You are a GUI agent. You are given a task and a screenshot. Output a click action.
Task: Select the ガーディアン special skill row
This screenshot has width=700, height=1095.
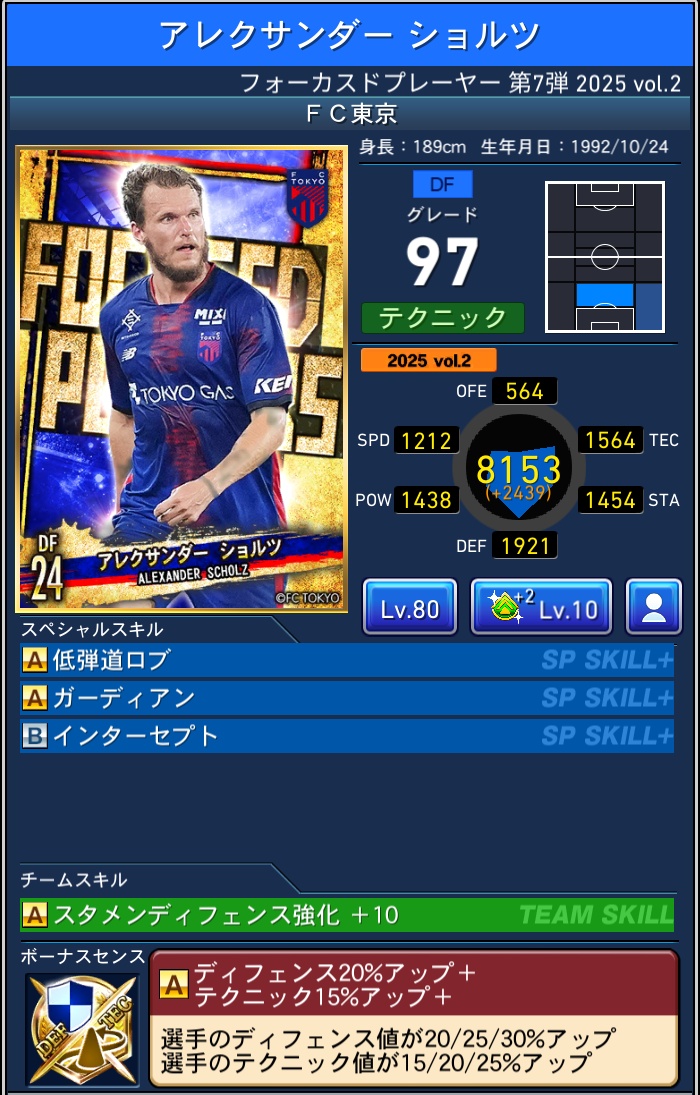[347, 698]
